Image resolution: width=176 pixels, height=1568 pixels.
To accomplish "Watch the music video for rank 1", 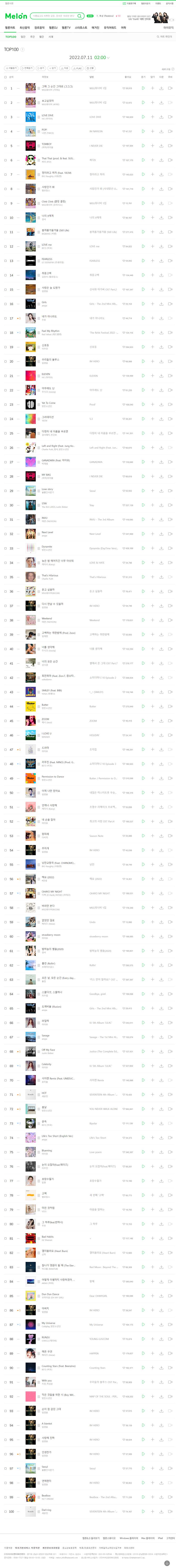I will pos(170,88).
